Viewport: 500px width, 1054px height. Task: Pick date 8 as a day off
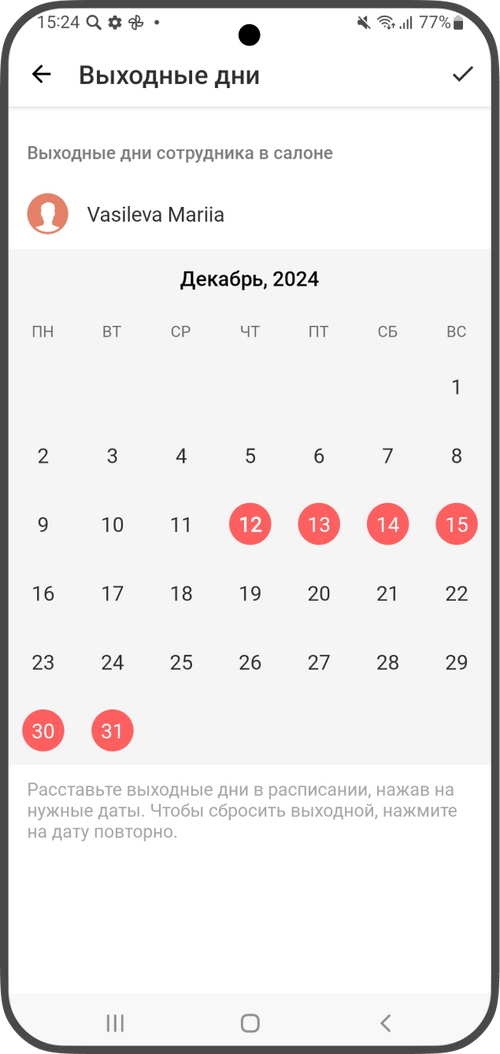pyautogui.click(x=457, y=456)
